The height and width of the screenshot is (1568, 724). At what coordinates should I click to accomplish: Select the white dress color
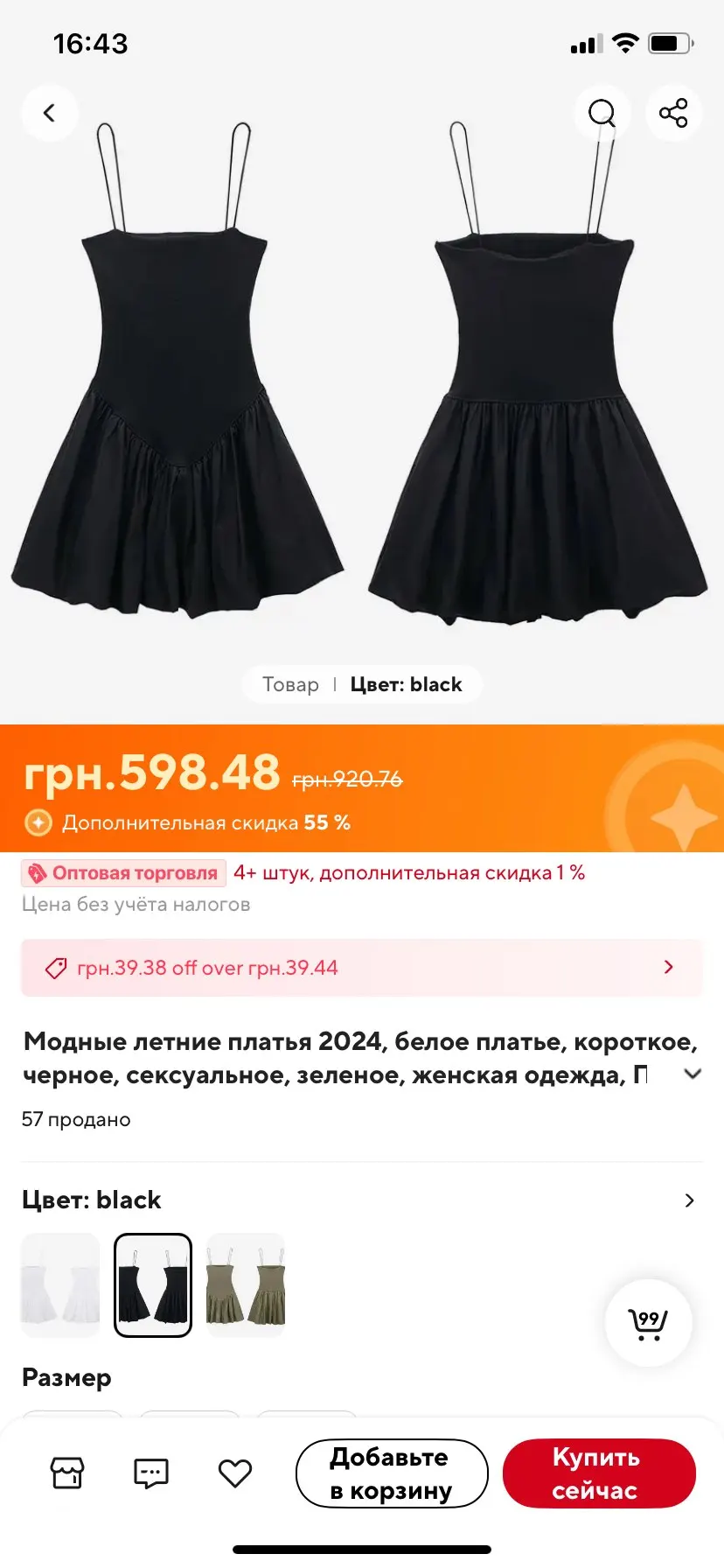(x=60, y=1284)
